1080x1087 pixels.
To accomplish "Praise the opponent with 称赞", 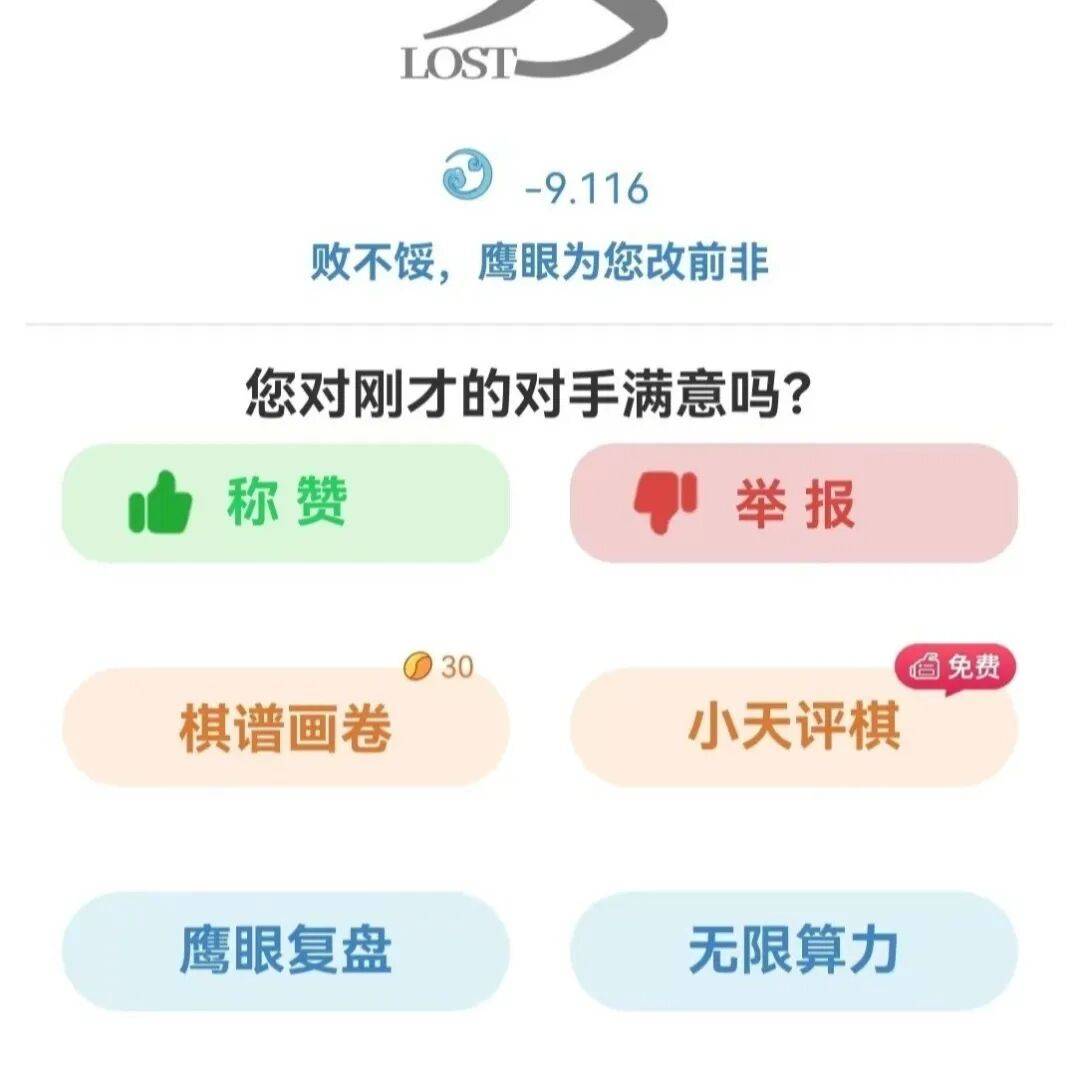I will click(x=285, y=503).
